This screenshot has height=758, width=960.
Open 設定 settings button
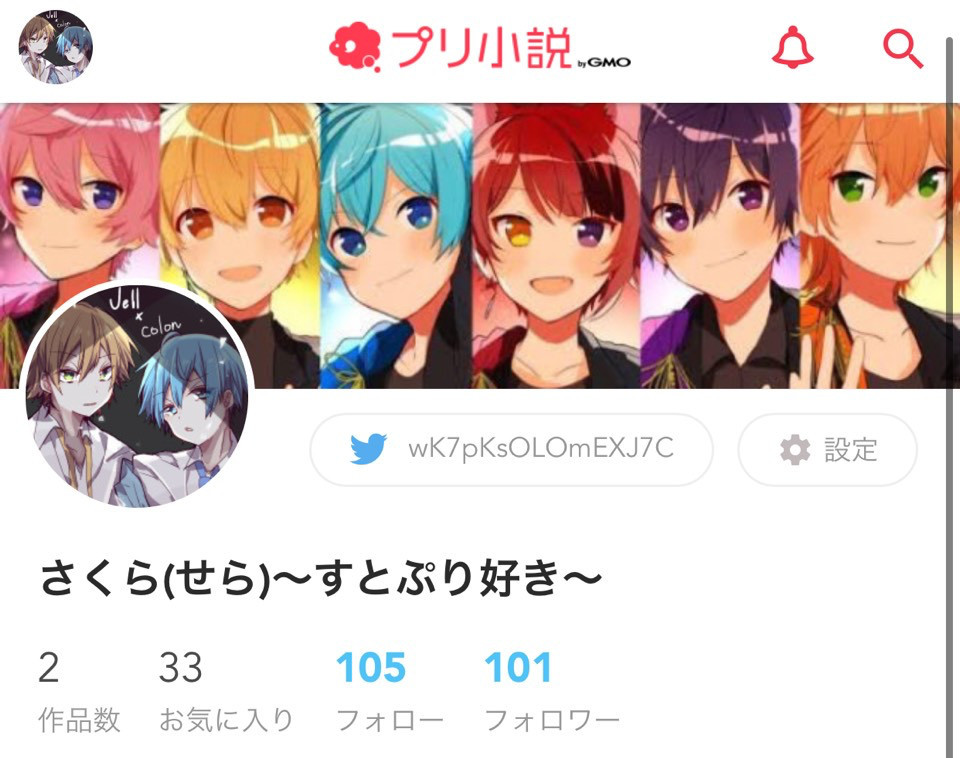coord(827,450)
